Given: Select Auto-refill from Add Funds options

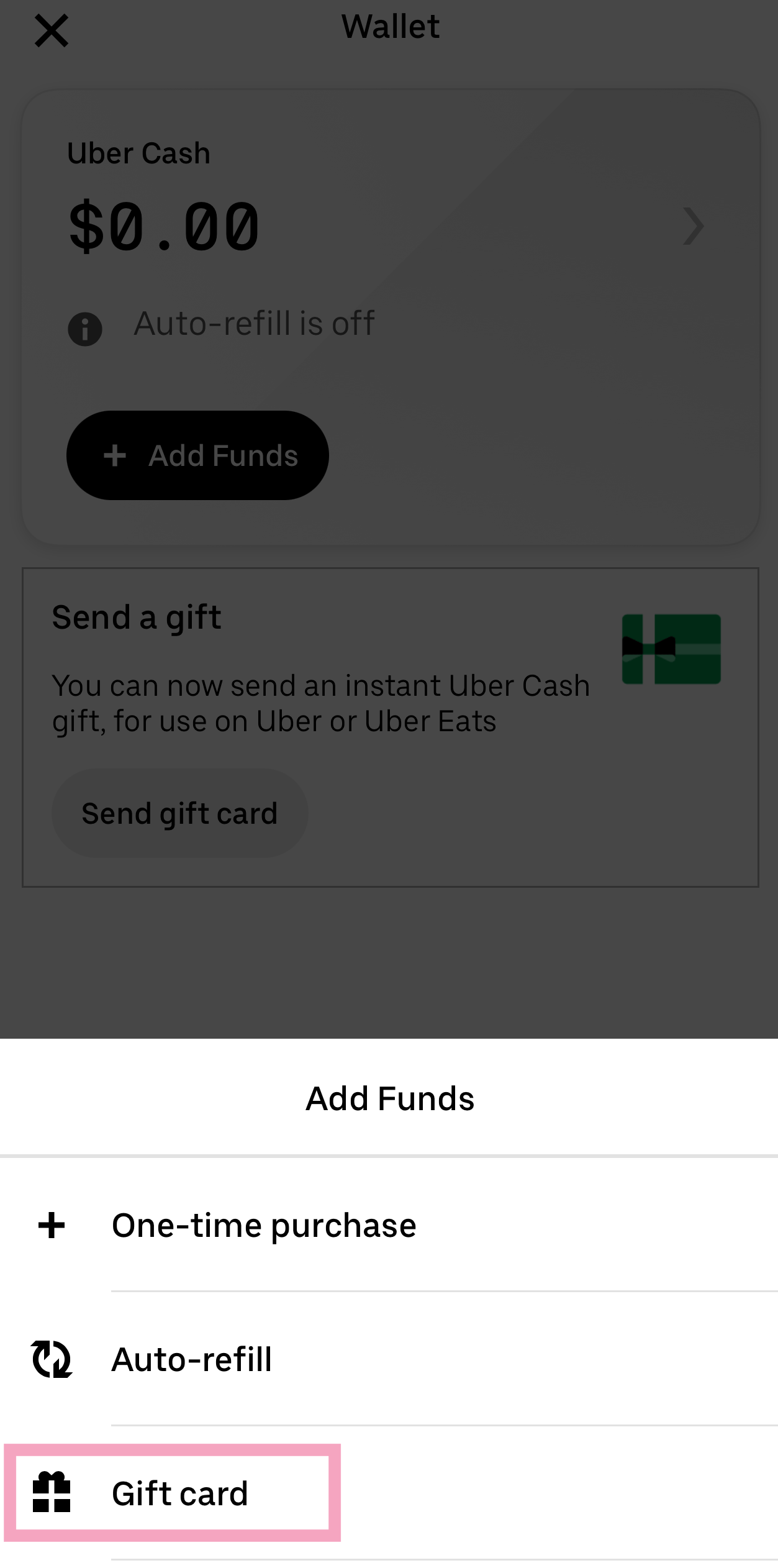Looking at the screenshot, I should [191, 1359].
